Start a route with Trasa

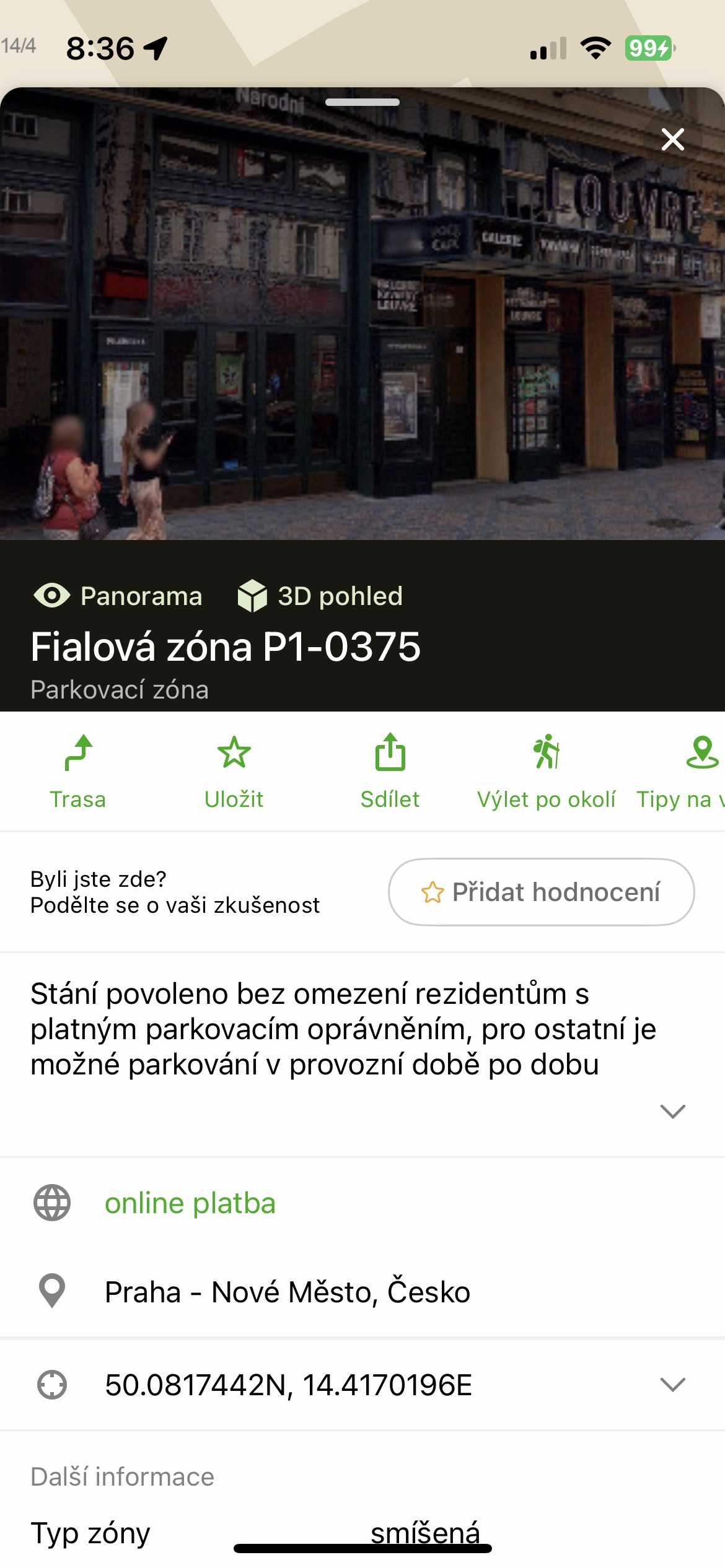pos(78,772)
